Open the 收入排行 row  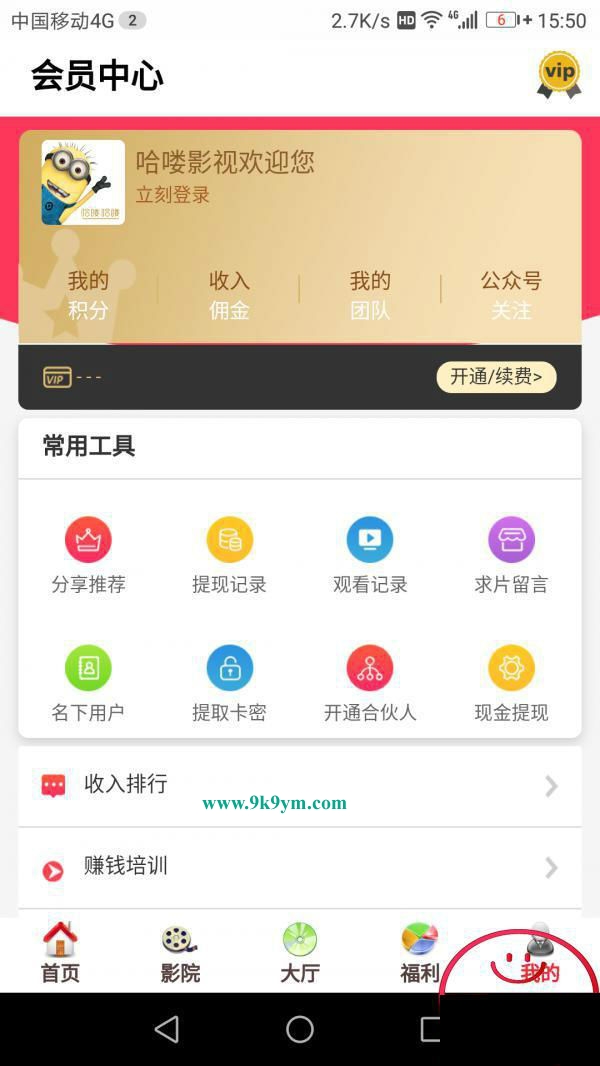pos(300,785)
